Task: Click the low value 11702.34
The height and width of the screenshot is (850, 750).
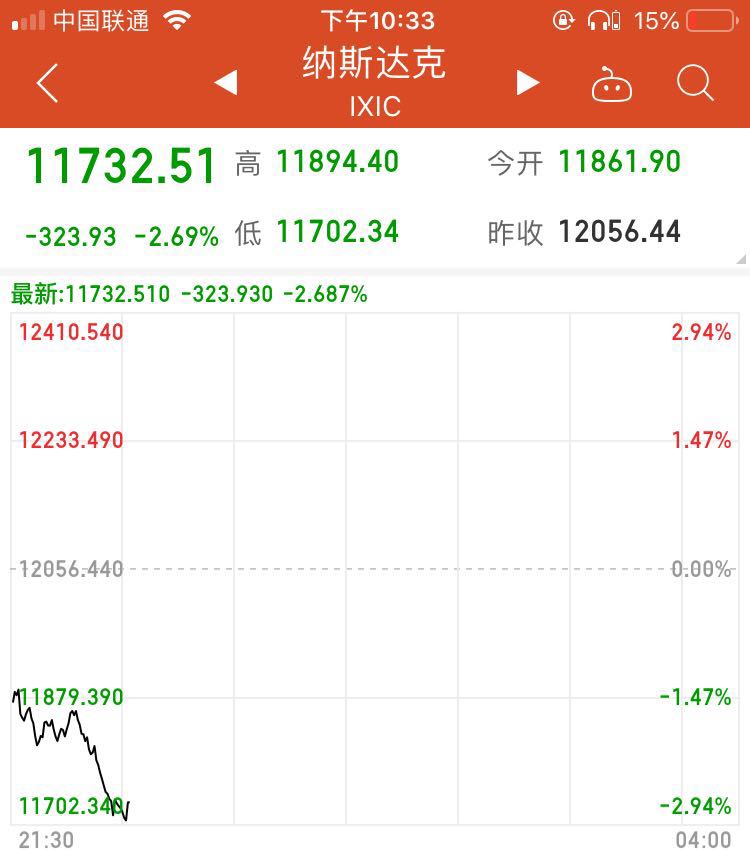Action: tap(337, 230)
